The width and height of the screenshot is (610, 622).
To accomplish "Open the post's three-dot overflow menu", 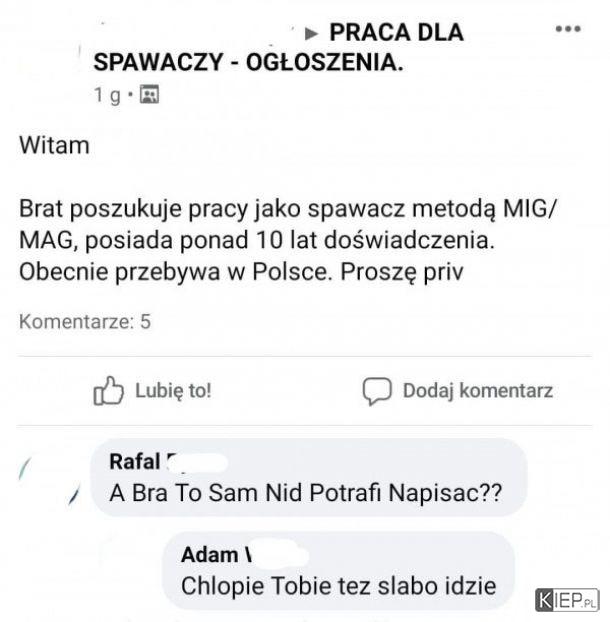I will [x=567, y=30].
